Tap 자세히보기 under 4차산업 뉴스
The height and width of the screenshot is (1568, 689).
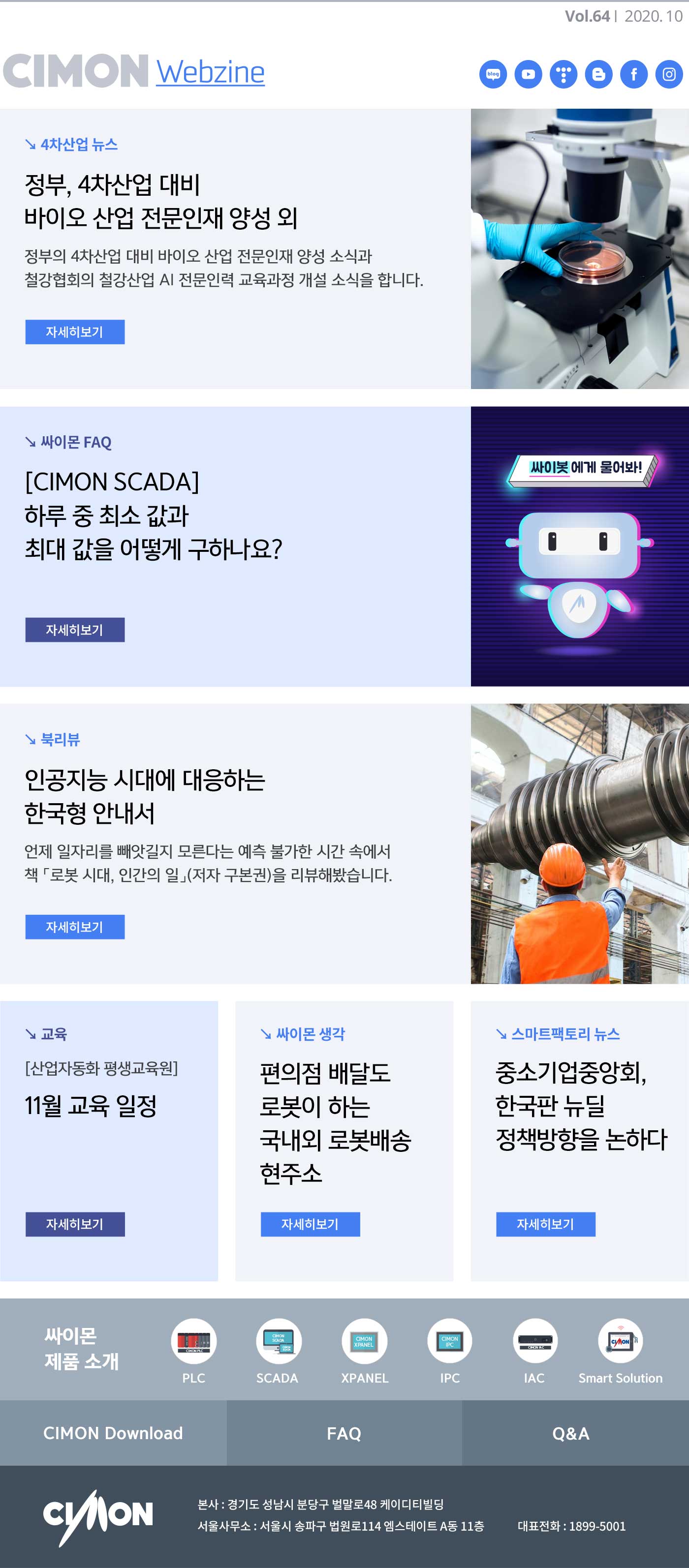coord(75,332)
